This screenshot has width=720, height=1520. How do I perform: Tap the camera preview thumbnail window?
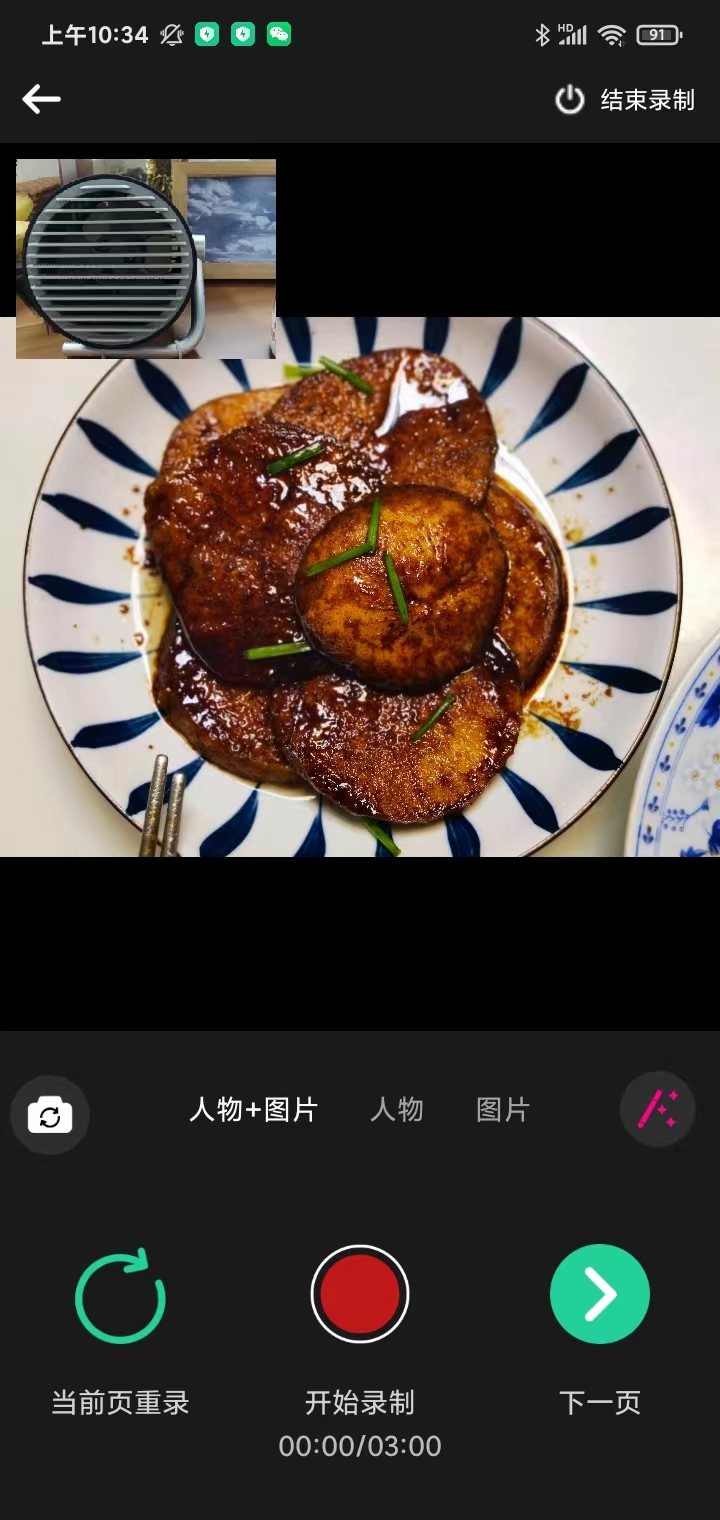(146, 258)
